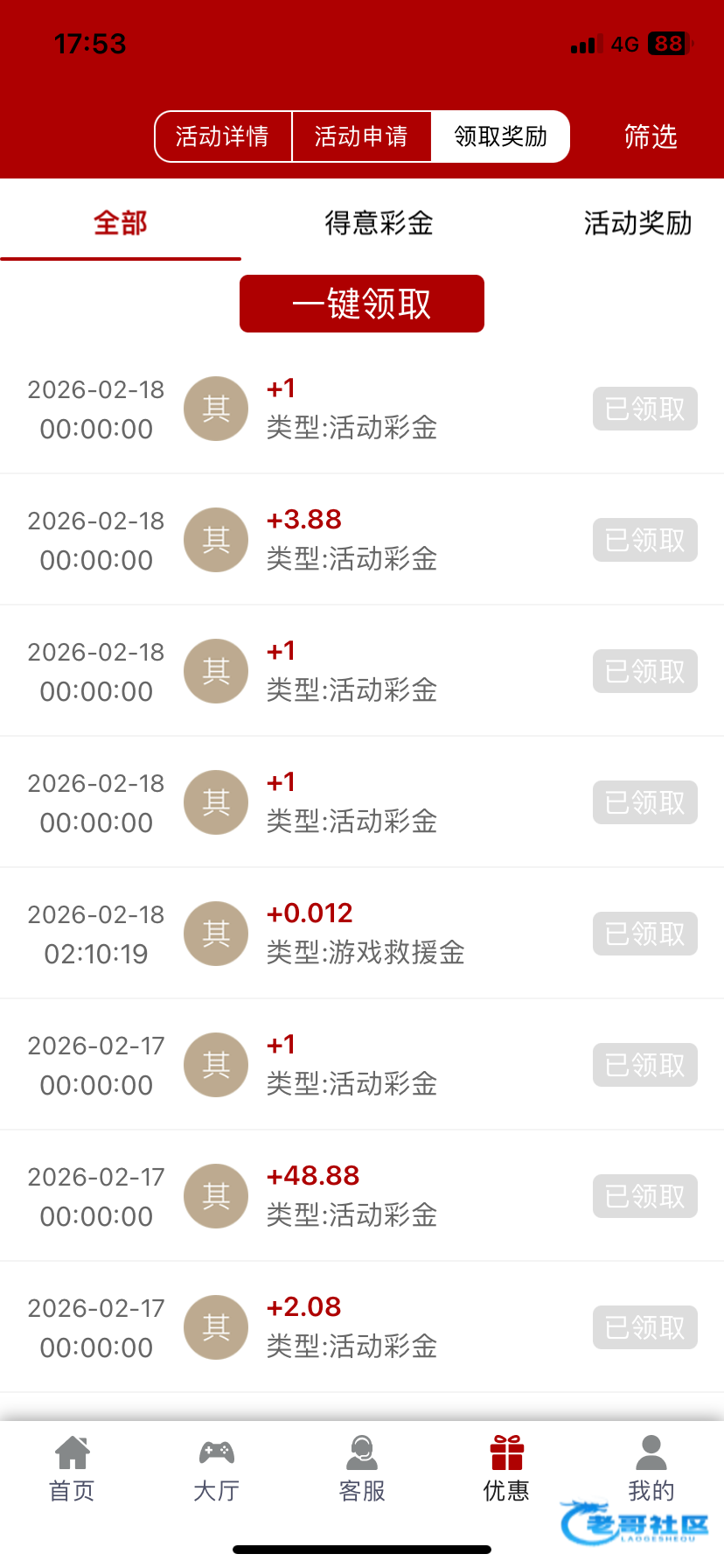Screen dimensions: 724x1568
Task: Show the 全部 rewards tab
Action: [121, 223]
